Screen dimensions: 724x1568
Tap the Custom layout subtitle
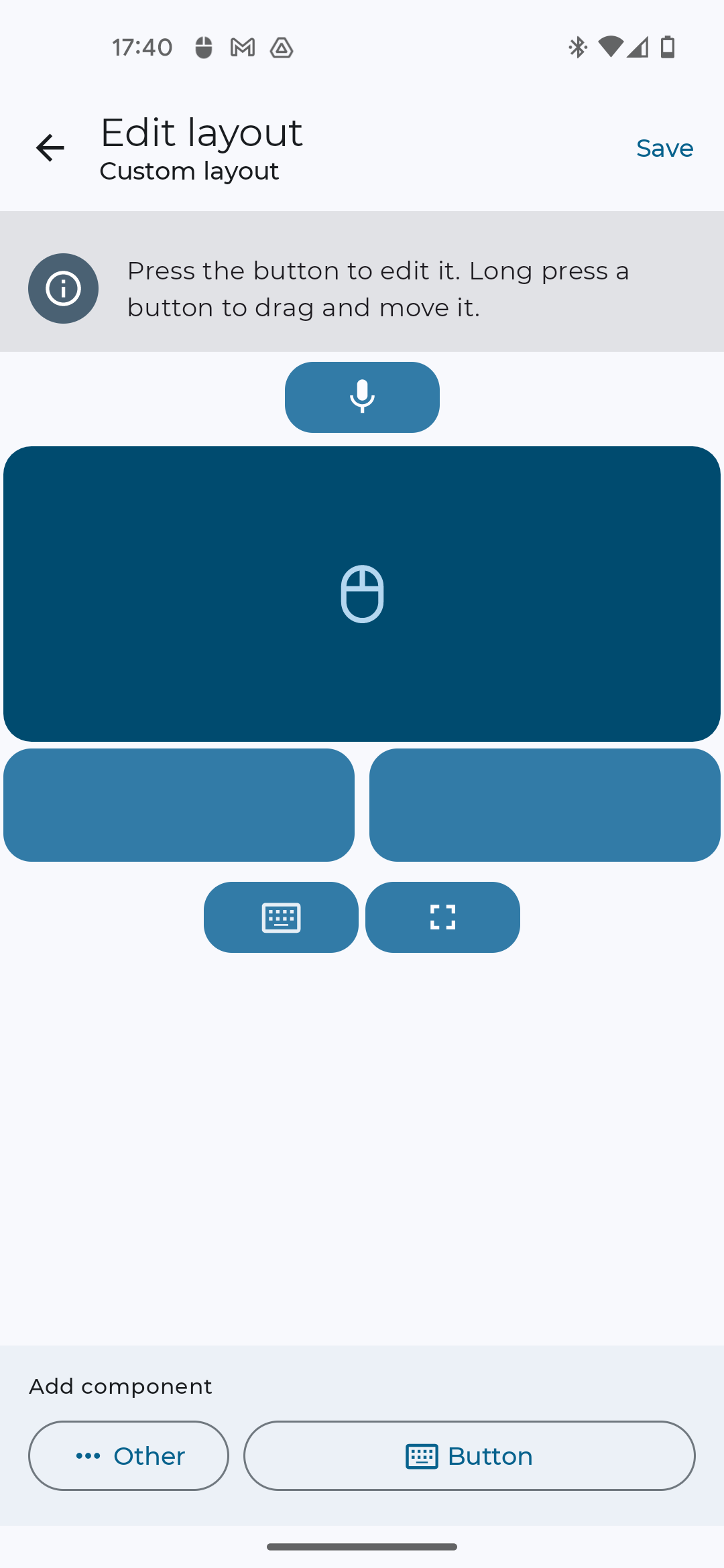pos(189,171)
